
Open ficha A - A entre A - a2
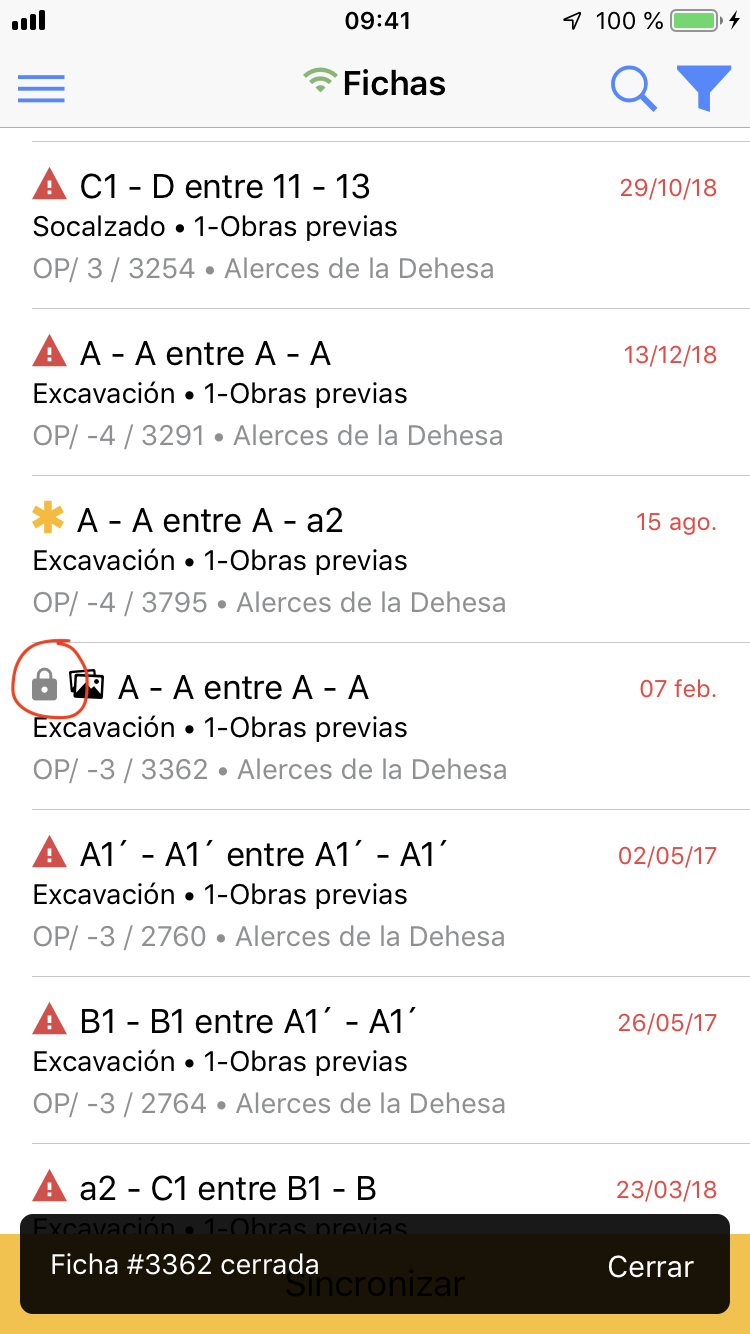(375, 560)
